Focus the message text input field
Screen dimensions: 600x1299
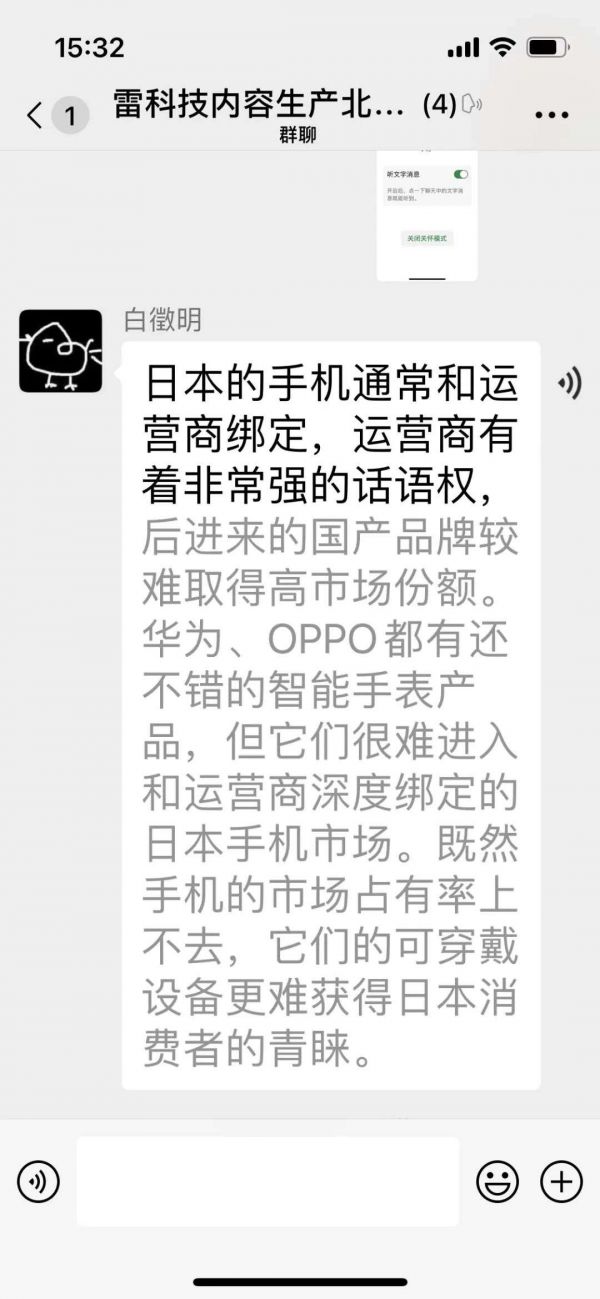[268, 1182]
